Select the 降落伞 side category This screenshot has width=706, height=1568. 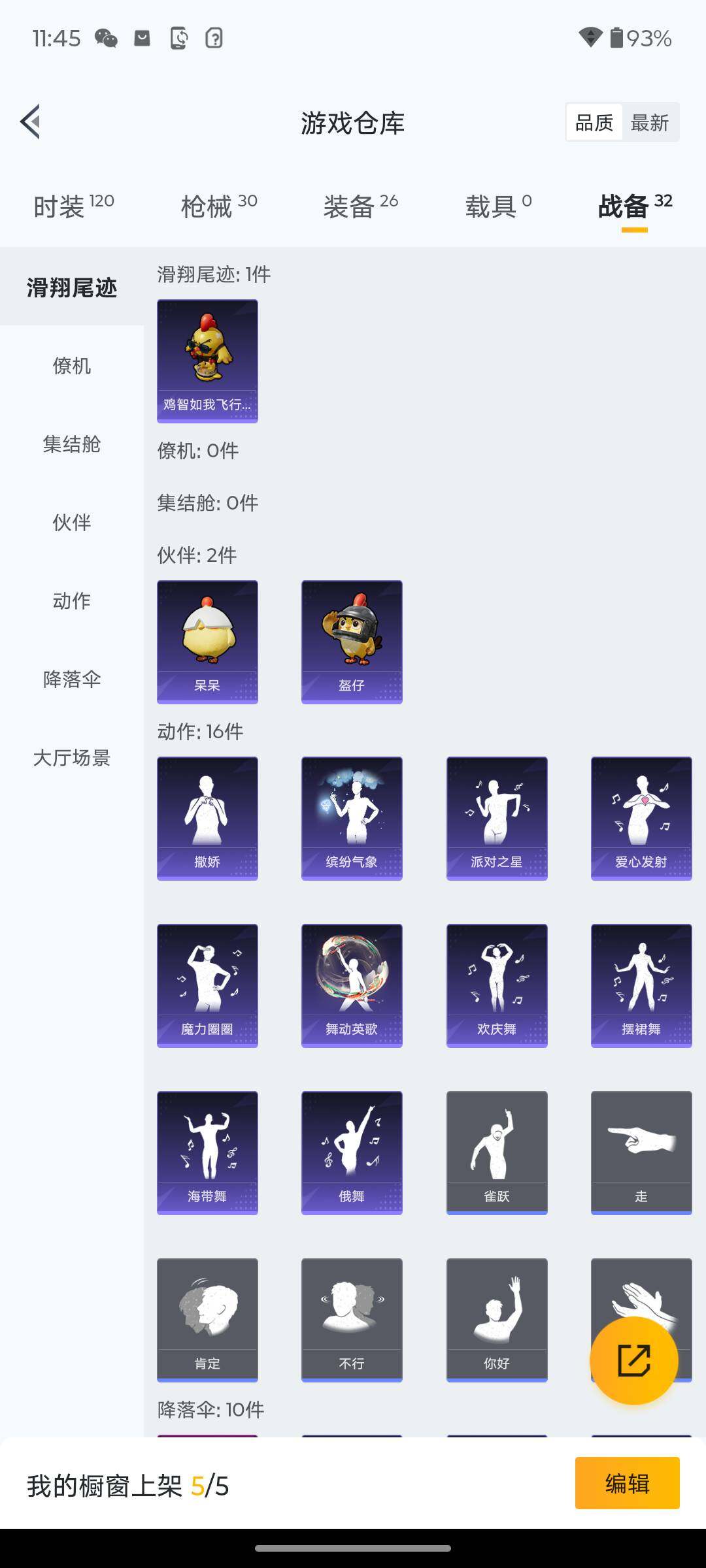[x=72, y=679]
